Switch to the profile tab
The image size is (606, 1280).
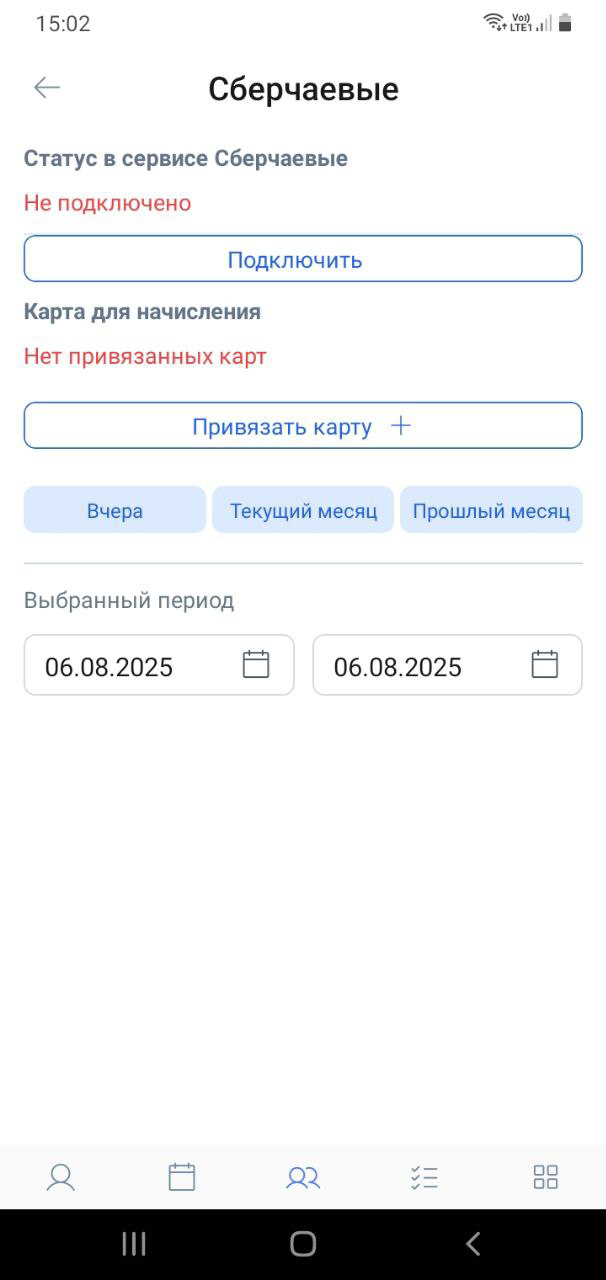61,1177
